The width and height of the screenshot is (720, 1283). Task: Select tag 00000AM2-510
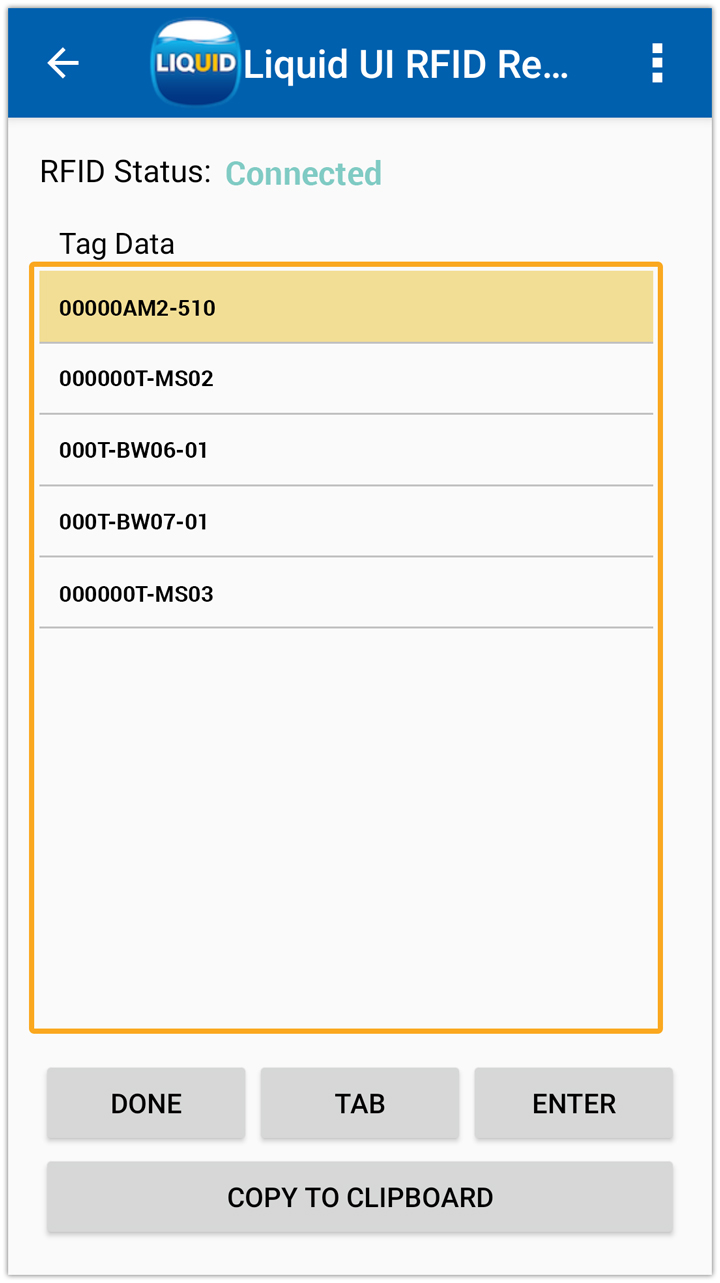[x=345, y=308]
